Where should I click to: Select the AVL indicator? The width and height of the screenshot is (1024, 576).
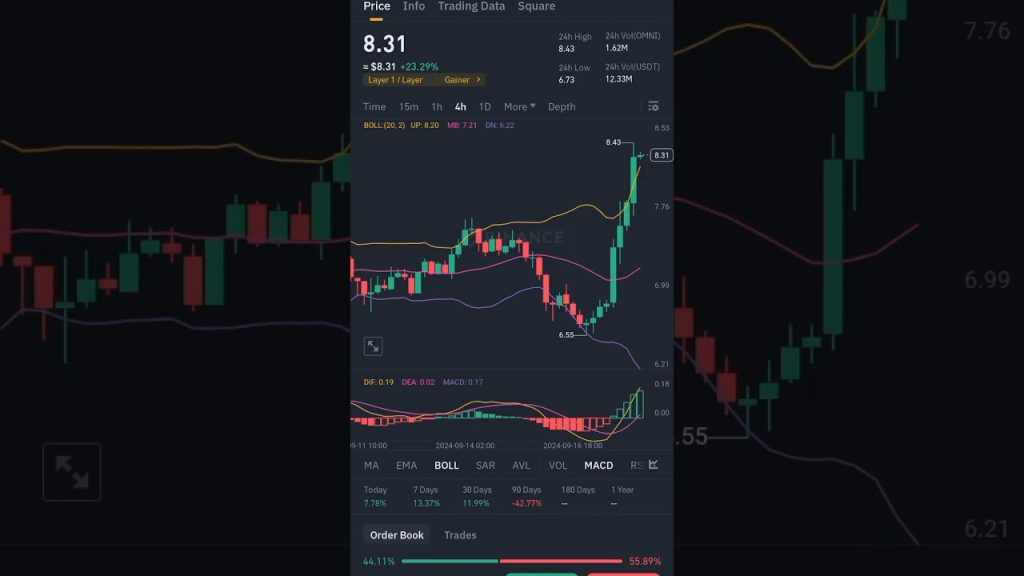pyautogui.click(x=521, y=465)
